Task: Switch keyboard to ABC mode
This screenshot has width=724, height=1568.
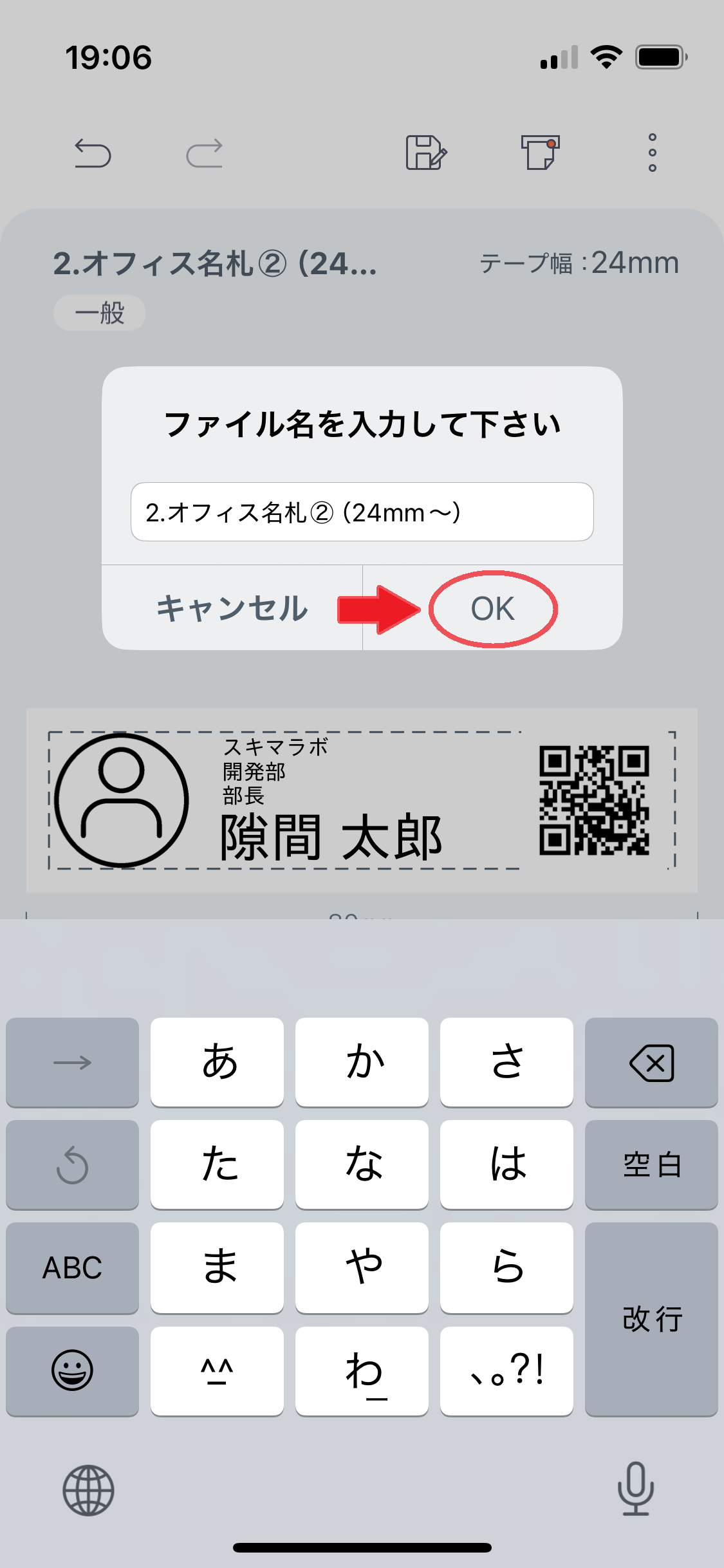Action: 72,1267
